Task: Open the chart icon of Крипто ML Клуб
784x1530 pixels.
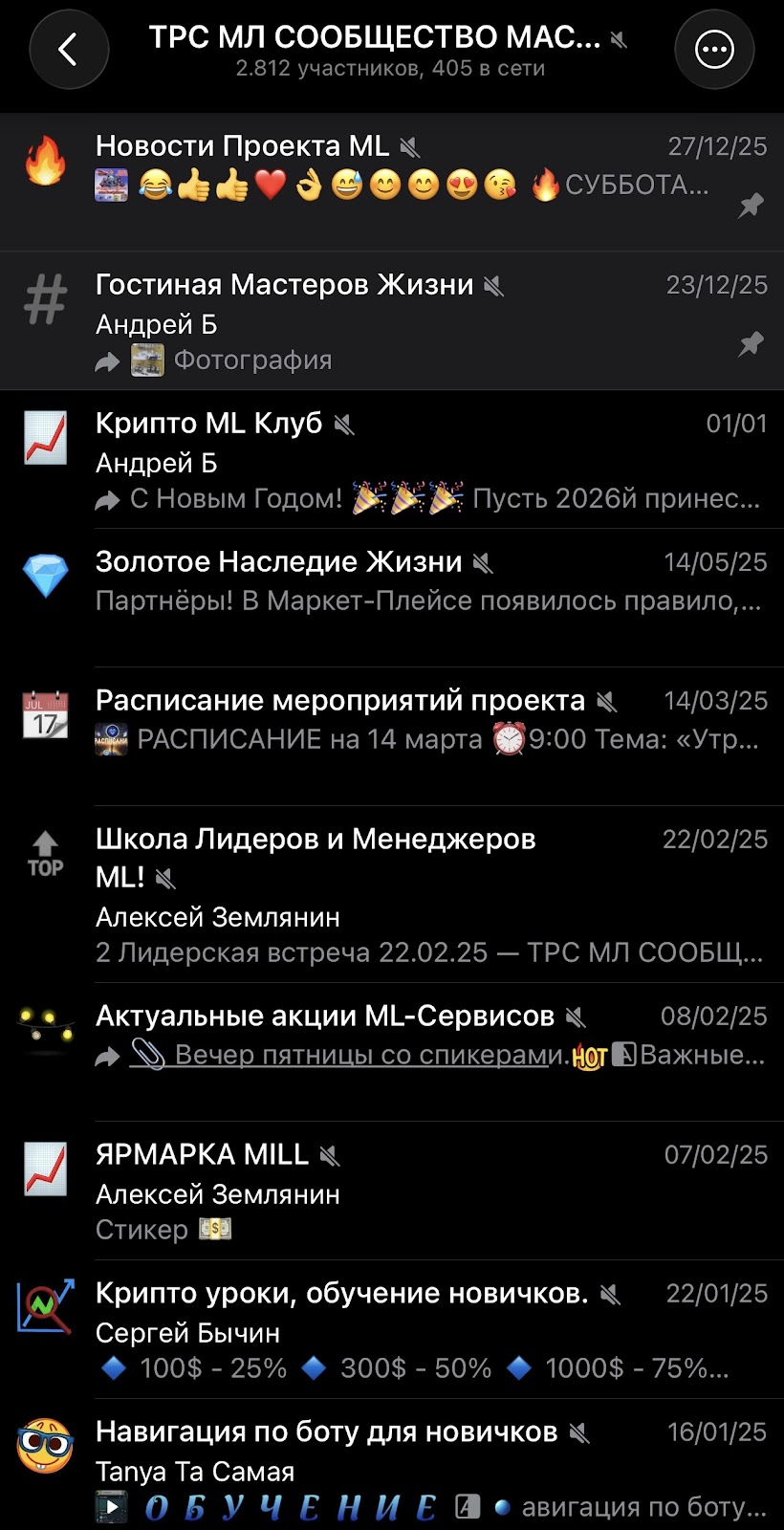Action: click(45, 440)
